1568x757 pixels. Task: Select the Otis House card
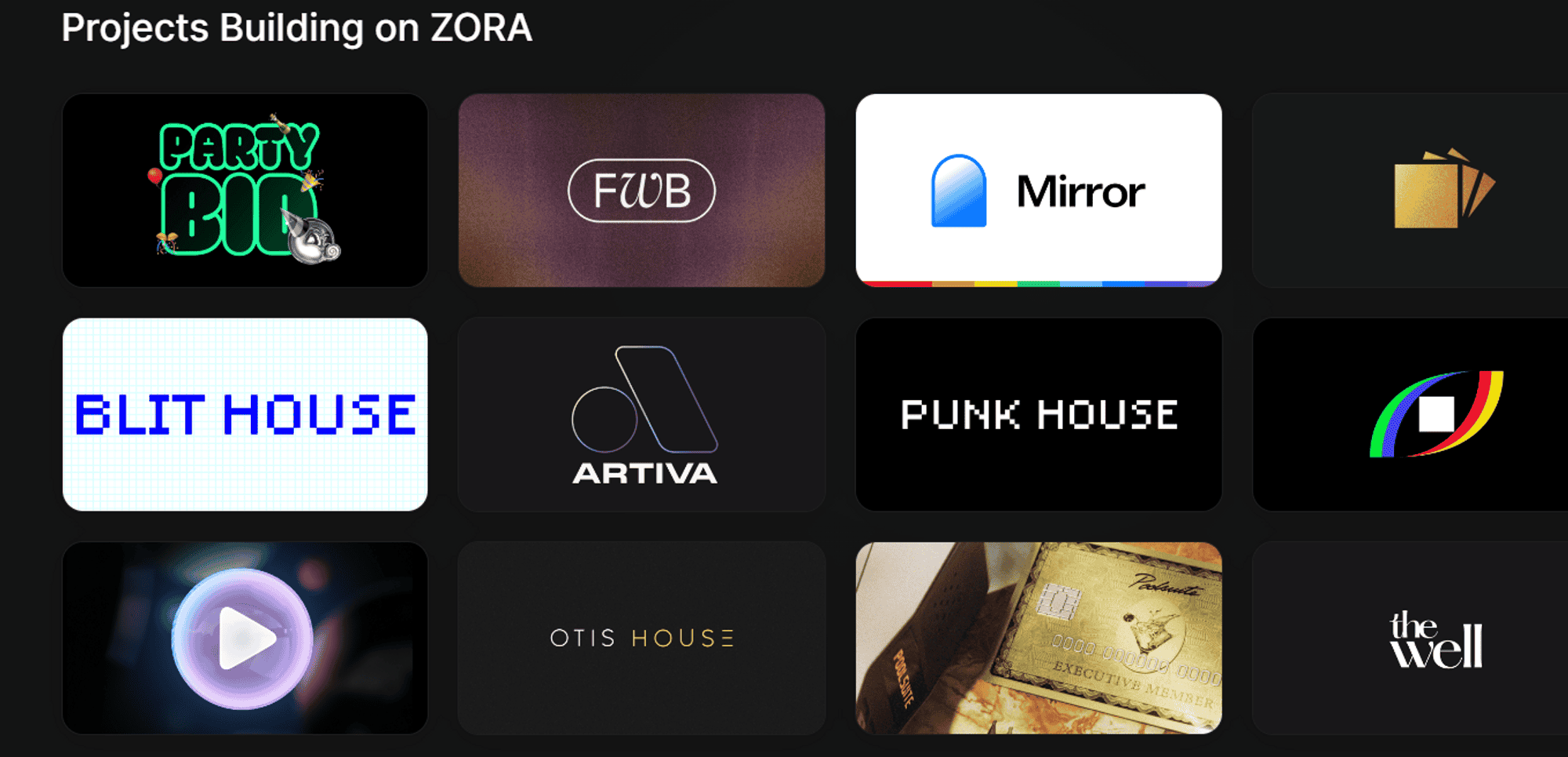click(641, 638)
